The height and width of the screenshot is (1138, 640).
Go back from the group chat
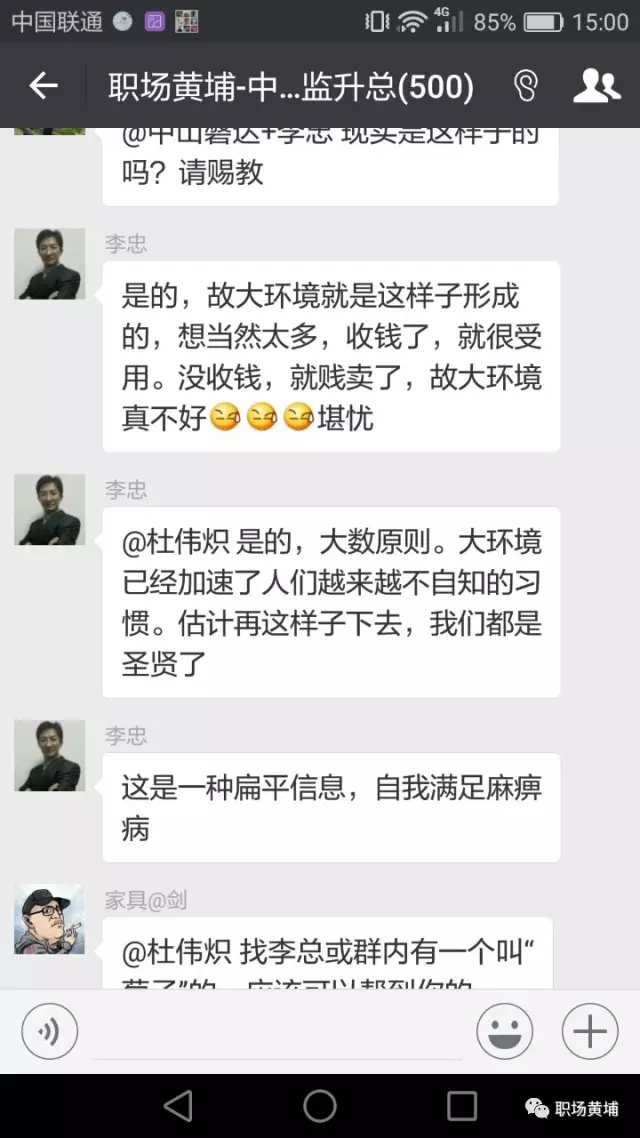pos(43,87)
